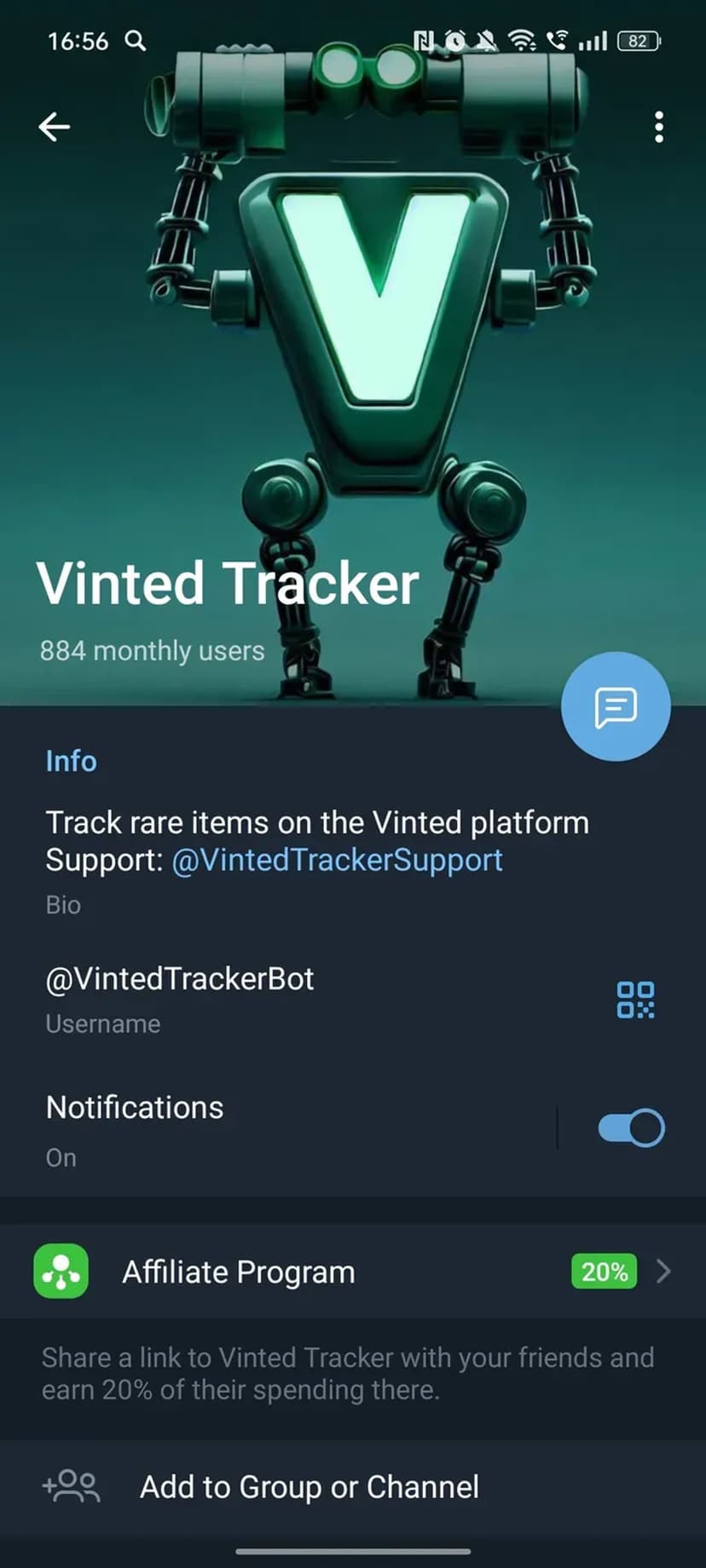The width and height of the screenshot is (706, 1568).
Task: Open chat with Vinted Tracker bot
Action: click(x=616, y=706)
